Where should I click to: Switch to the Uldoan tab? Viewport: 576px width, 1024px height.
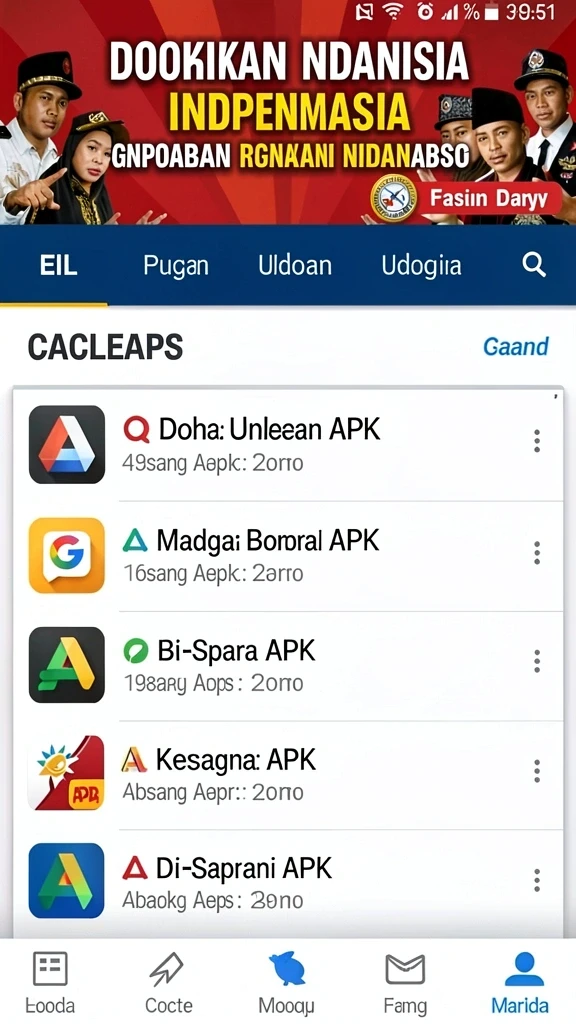pyautogui.click(x=295, y=265)
